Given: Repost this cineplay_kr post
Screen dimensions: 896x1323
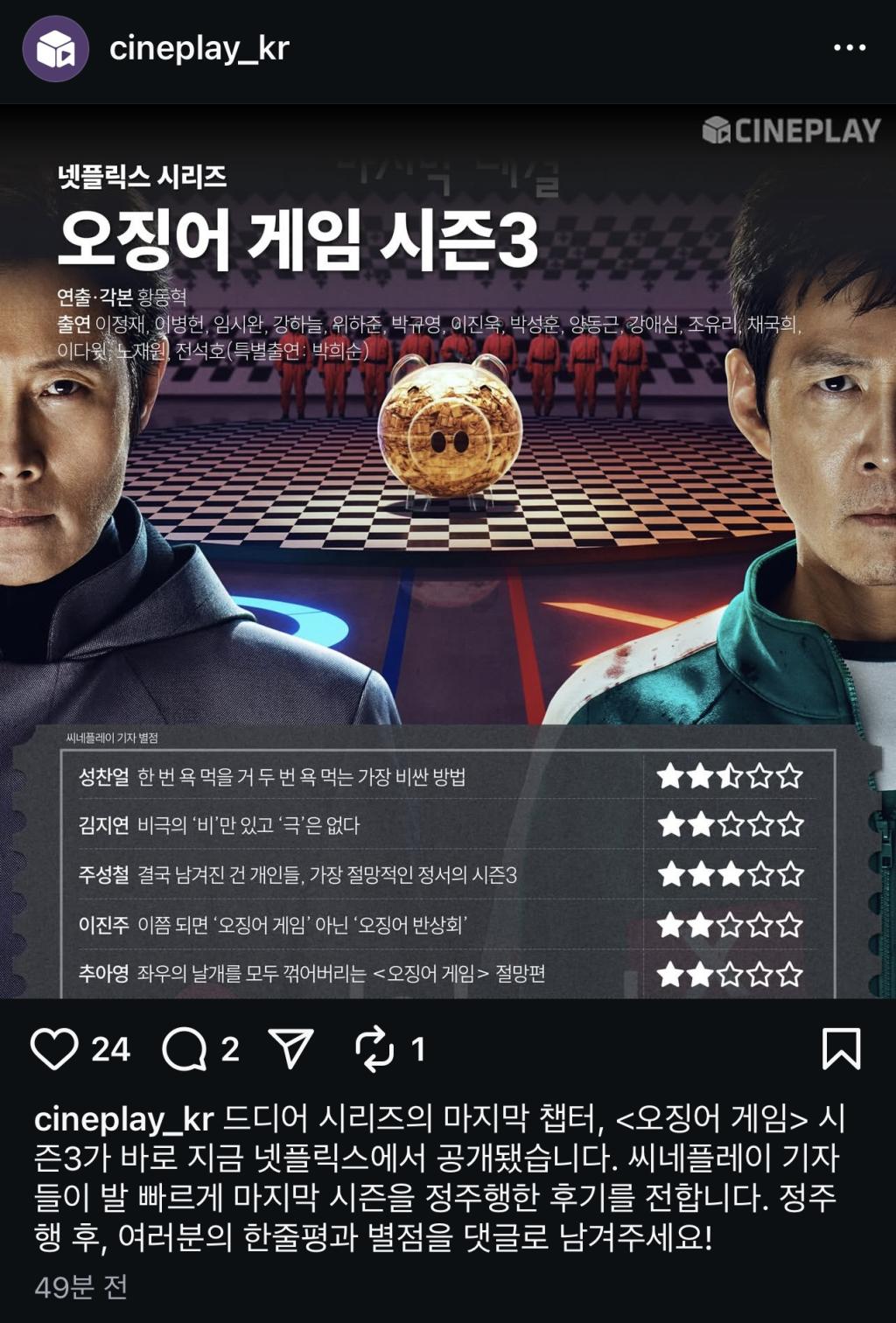Looking at the screenshot, I should click(374, 1048).
